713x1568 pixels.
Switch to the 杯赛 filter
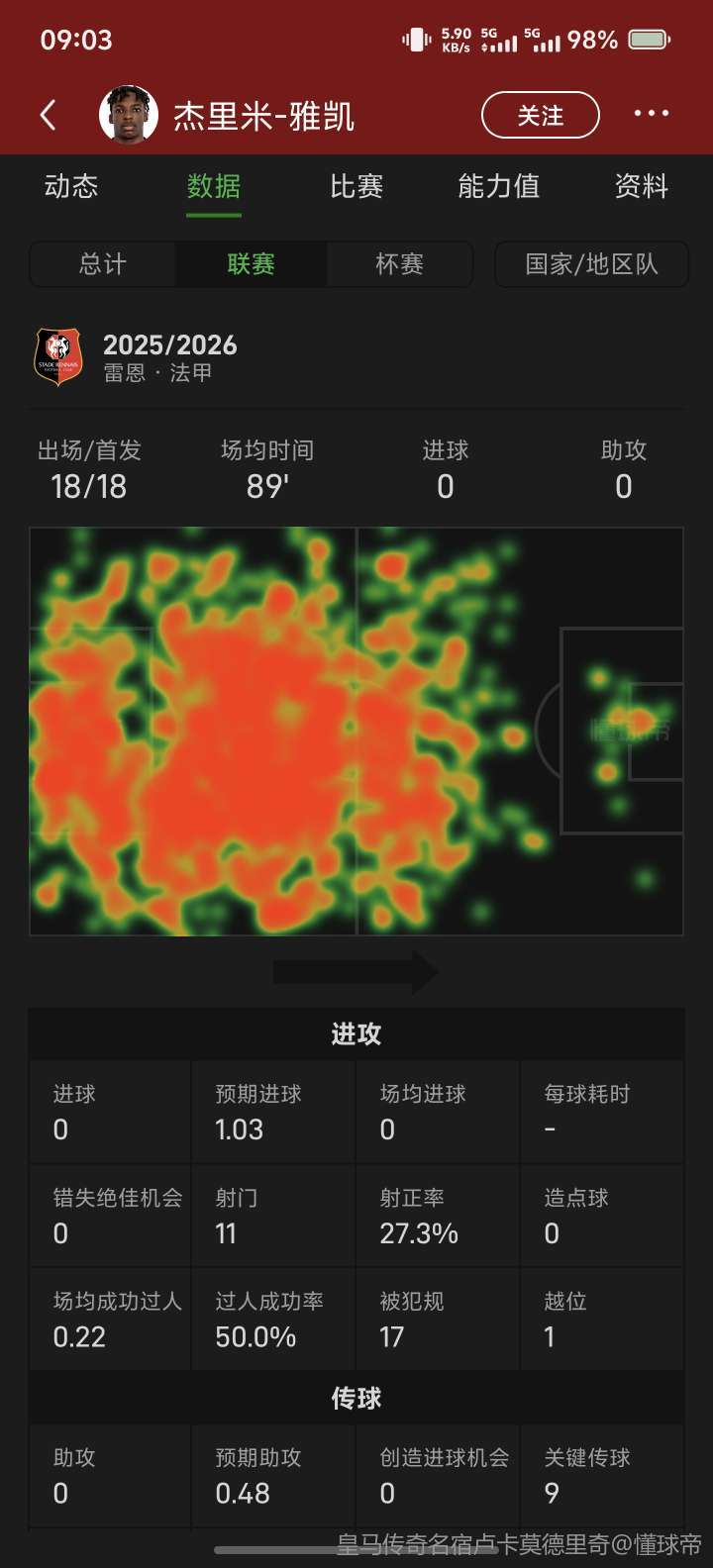tap(399, 264)
